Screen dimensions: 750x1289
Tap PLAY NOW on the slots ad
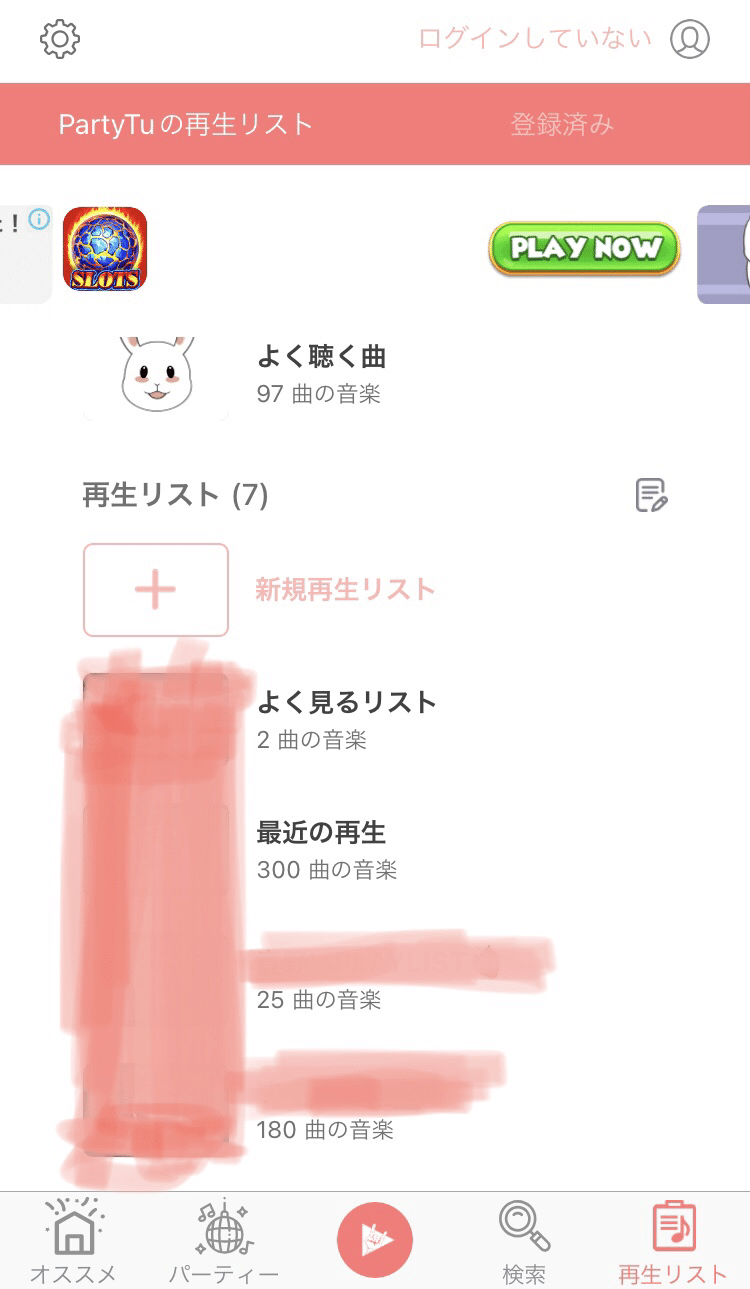point(584,248)
